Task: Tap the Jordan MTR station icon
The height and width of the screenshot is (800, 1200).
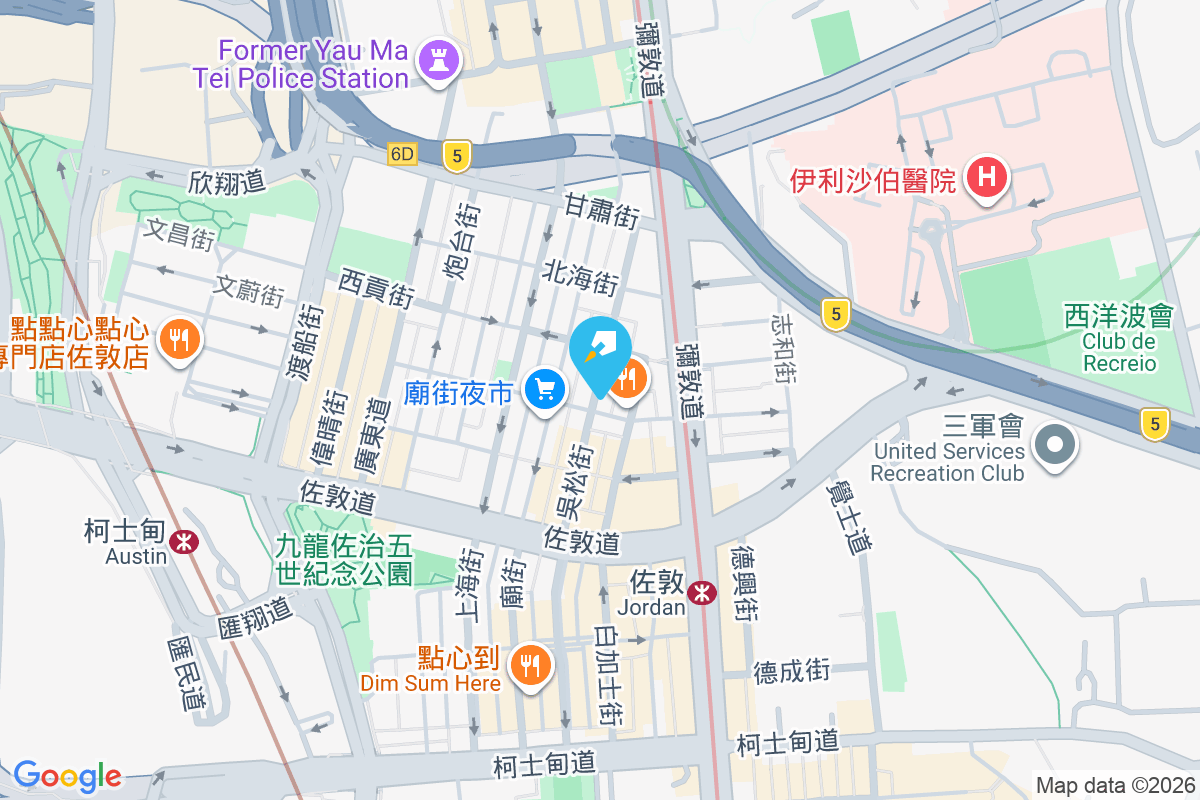Action: [703, 592]
